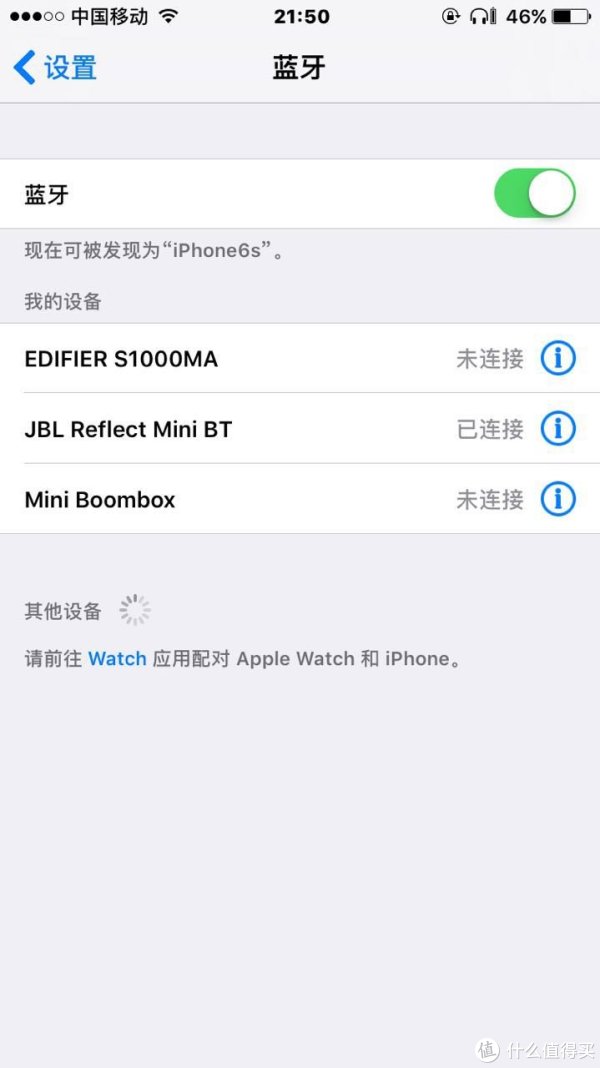Turn off the 蓝牙 switch
600x1068 pixels.
click(534, 194)
